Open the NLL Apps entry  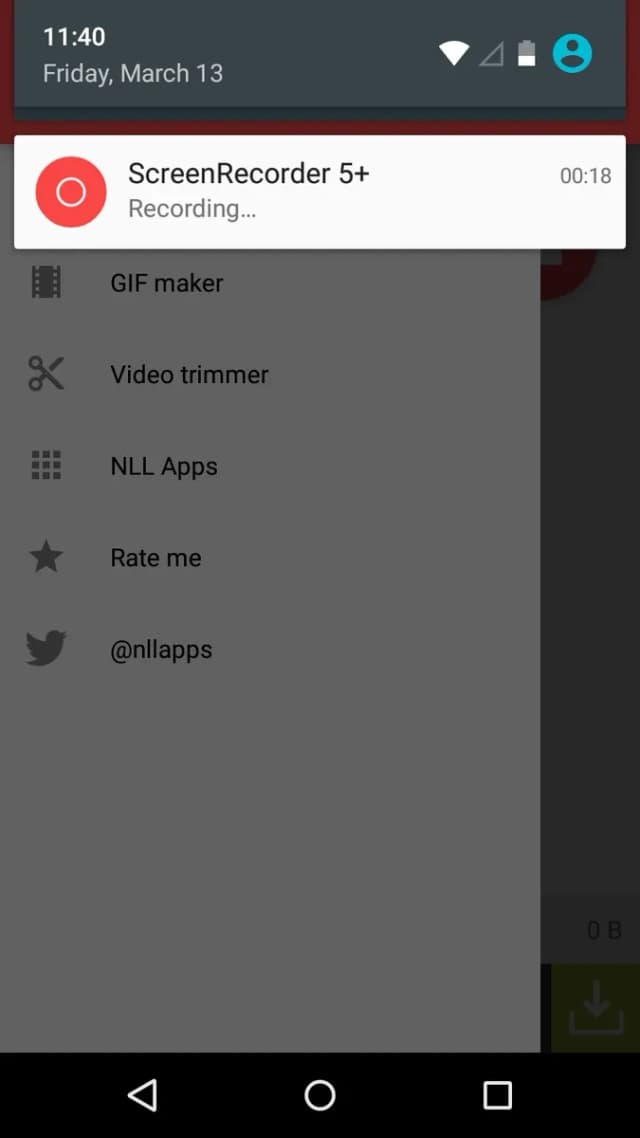click(270, 466)
